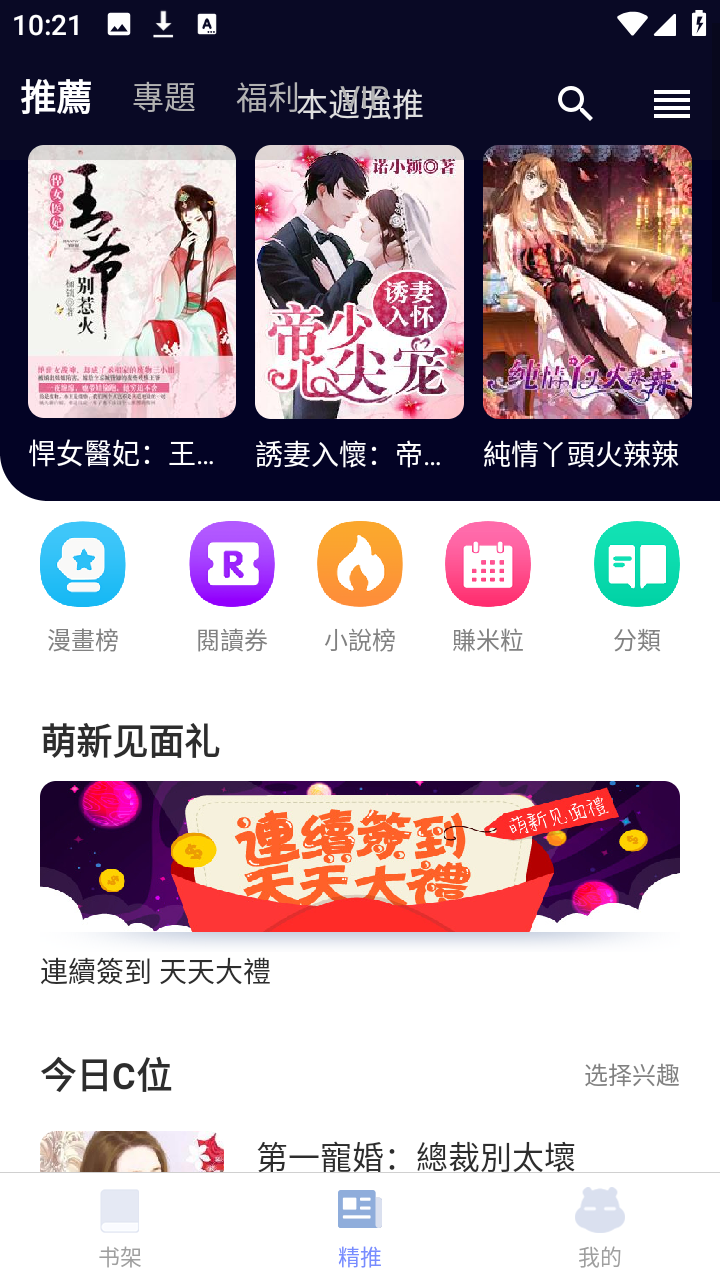Open the 純情丫頭火辣辣 book cover
The image size is (720, 1280).
coord(587,281)
